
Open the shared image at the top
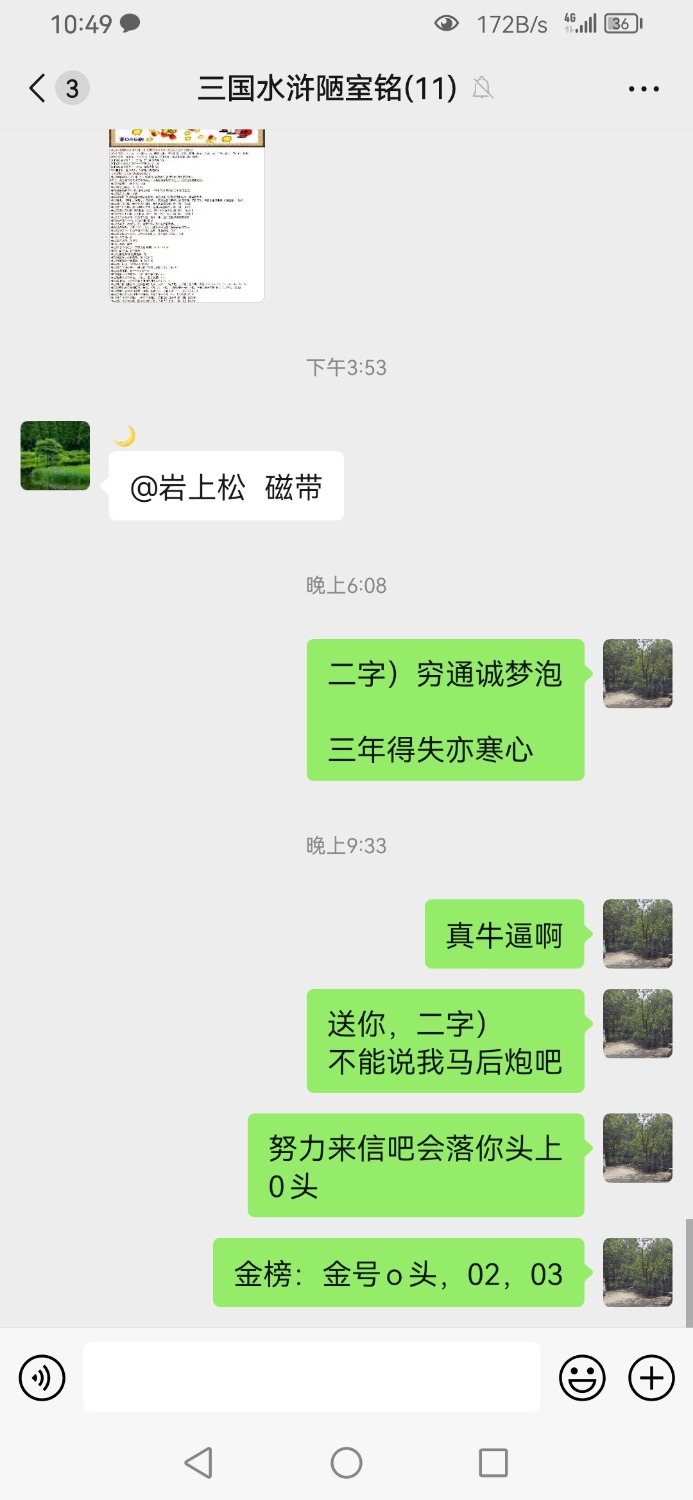tap(186, 214)
